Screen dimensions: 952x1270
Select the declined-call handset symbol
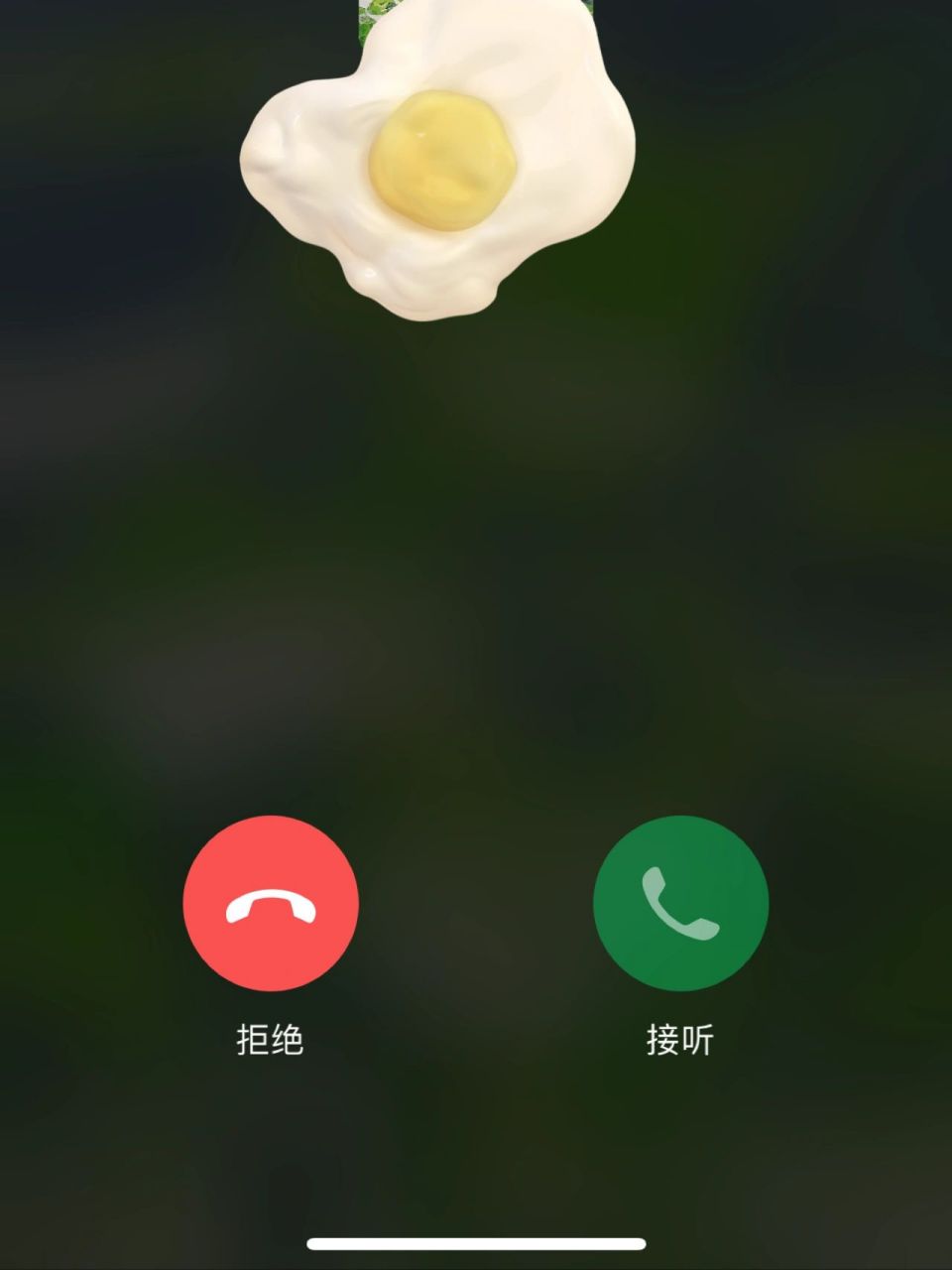click(268, 905)
